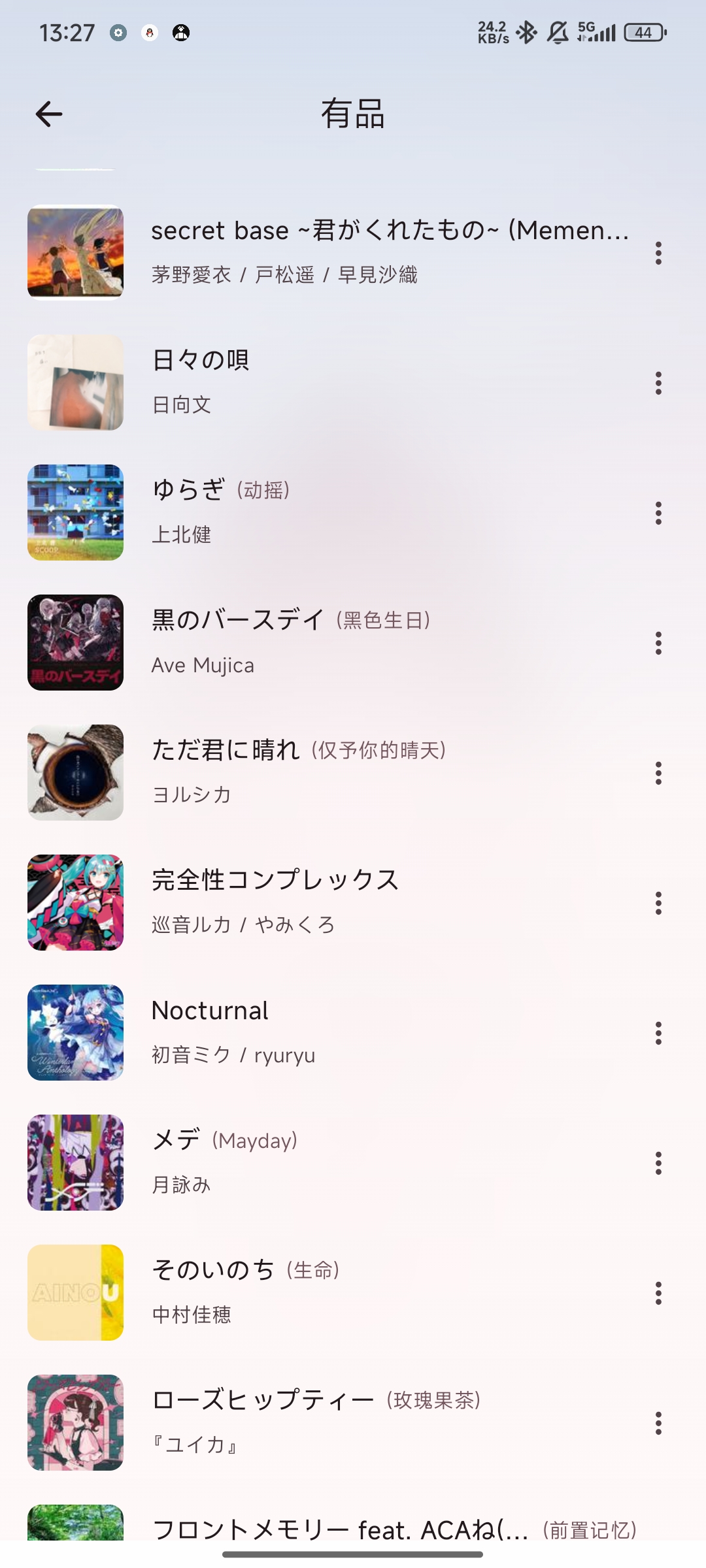Open more options for そのいのち
Viewport: 706px width, 1568px height.
[658, 1293]
